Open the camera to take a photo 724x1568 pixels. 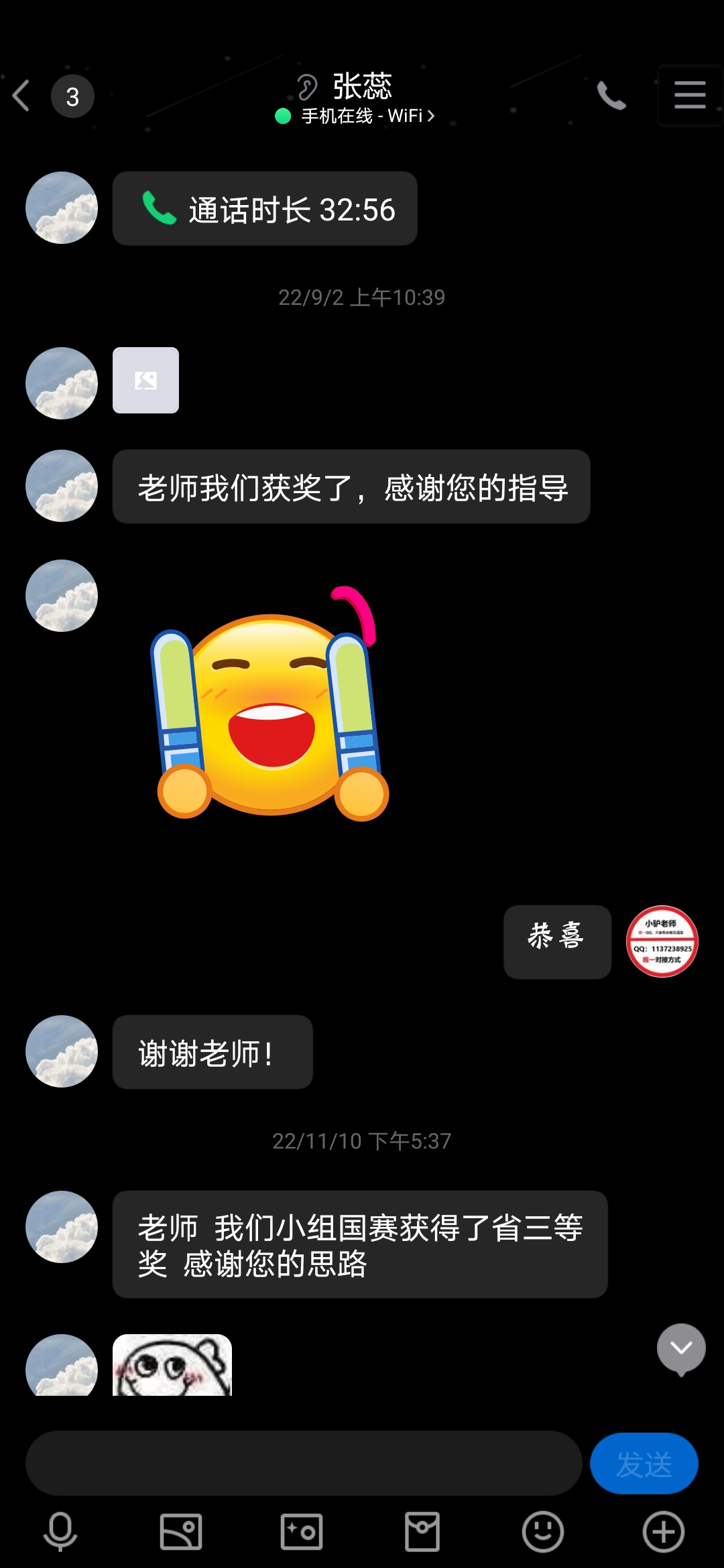click(302, 1532)
